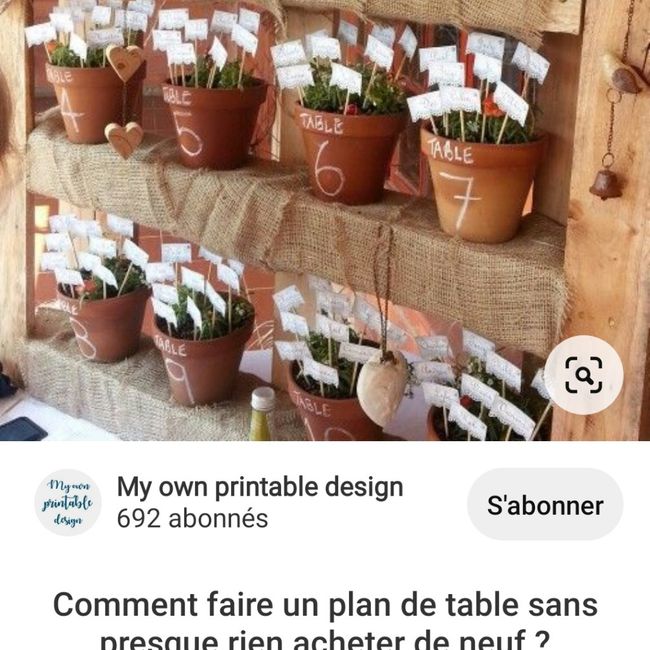This screenshot has width=650, height=650.
Task: Open My own printable design profile
Action: (259, 488)
